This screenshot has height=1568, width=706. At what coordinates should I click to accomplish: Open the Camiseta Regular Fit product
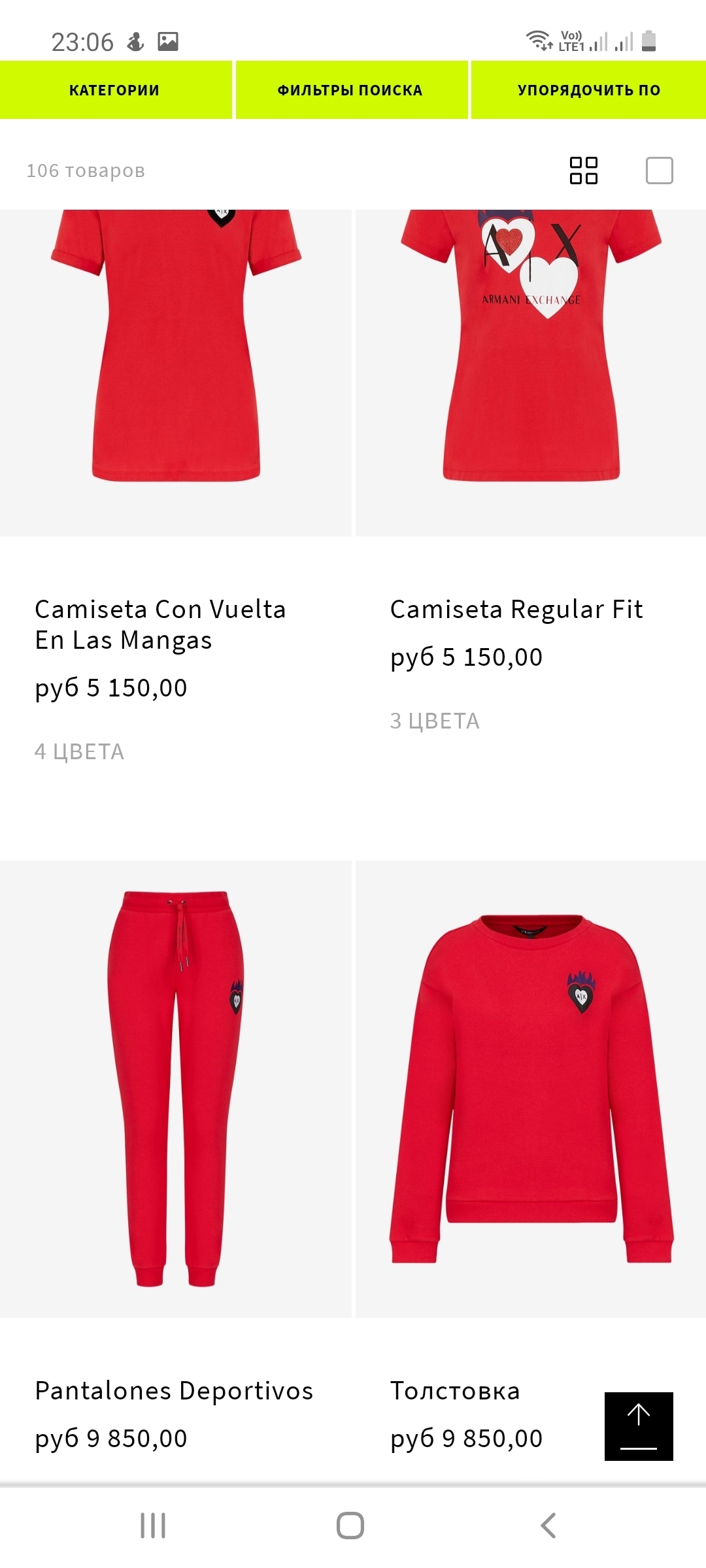[531, 372]
